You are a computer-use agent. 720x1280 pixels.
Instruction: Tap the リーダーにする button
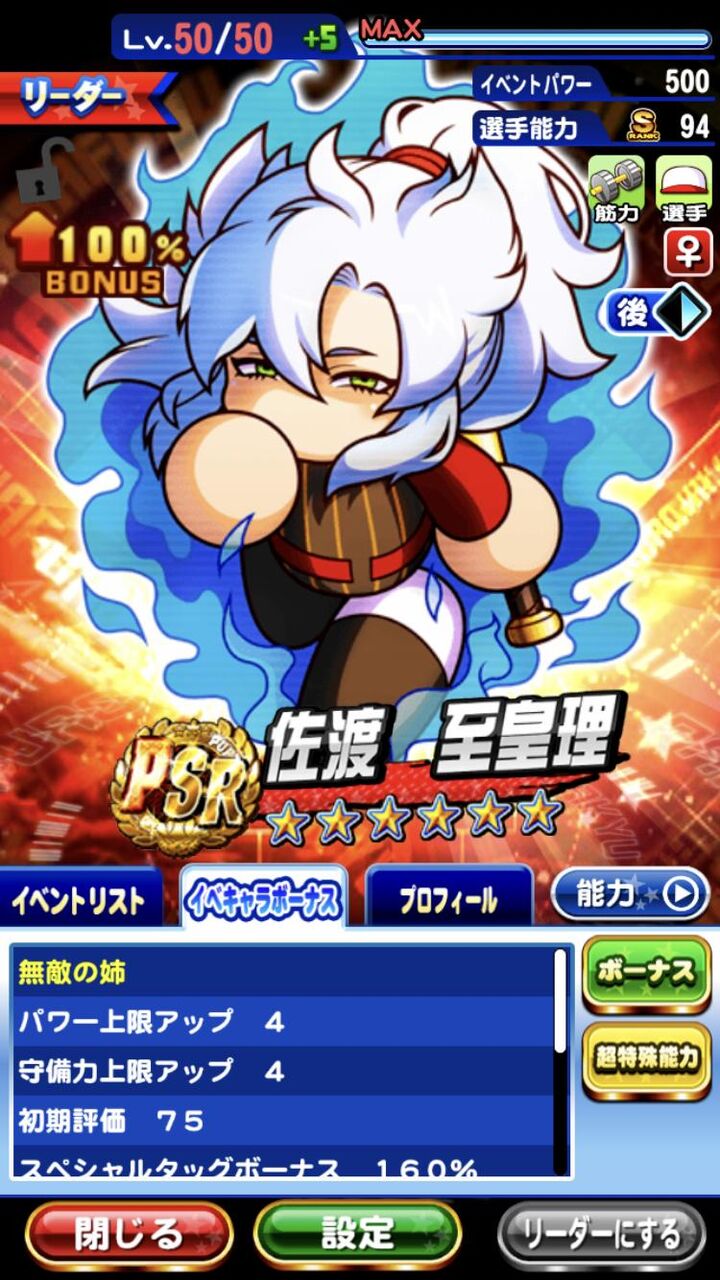pos(603,1234)
